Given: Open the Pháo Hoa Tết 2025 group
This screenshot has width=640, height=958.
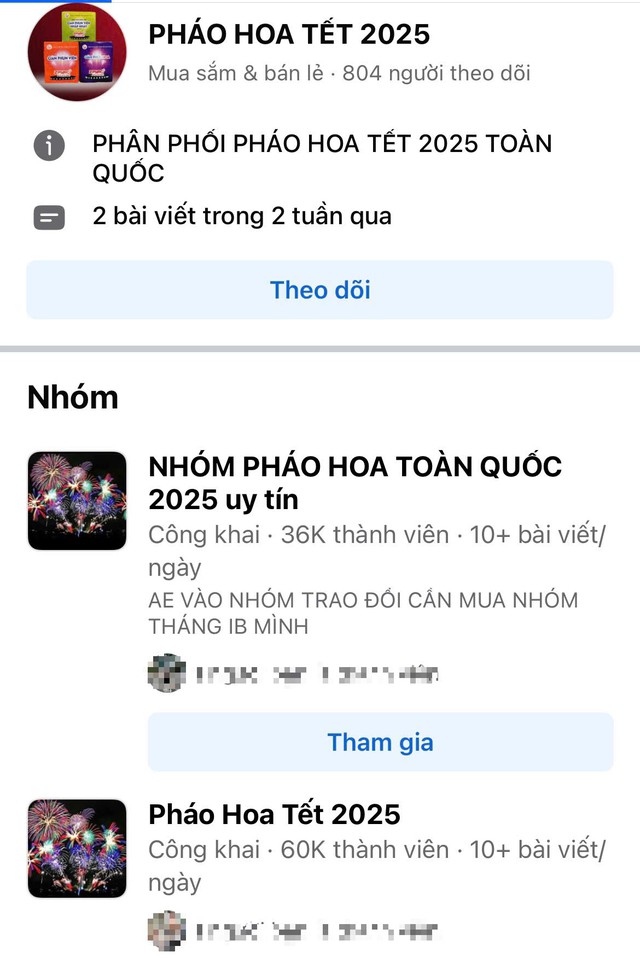Looking at the screenshot, I should 274,814.
